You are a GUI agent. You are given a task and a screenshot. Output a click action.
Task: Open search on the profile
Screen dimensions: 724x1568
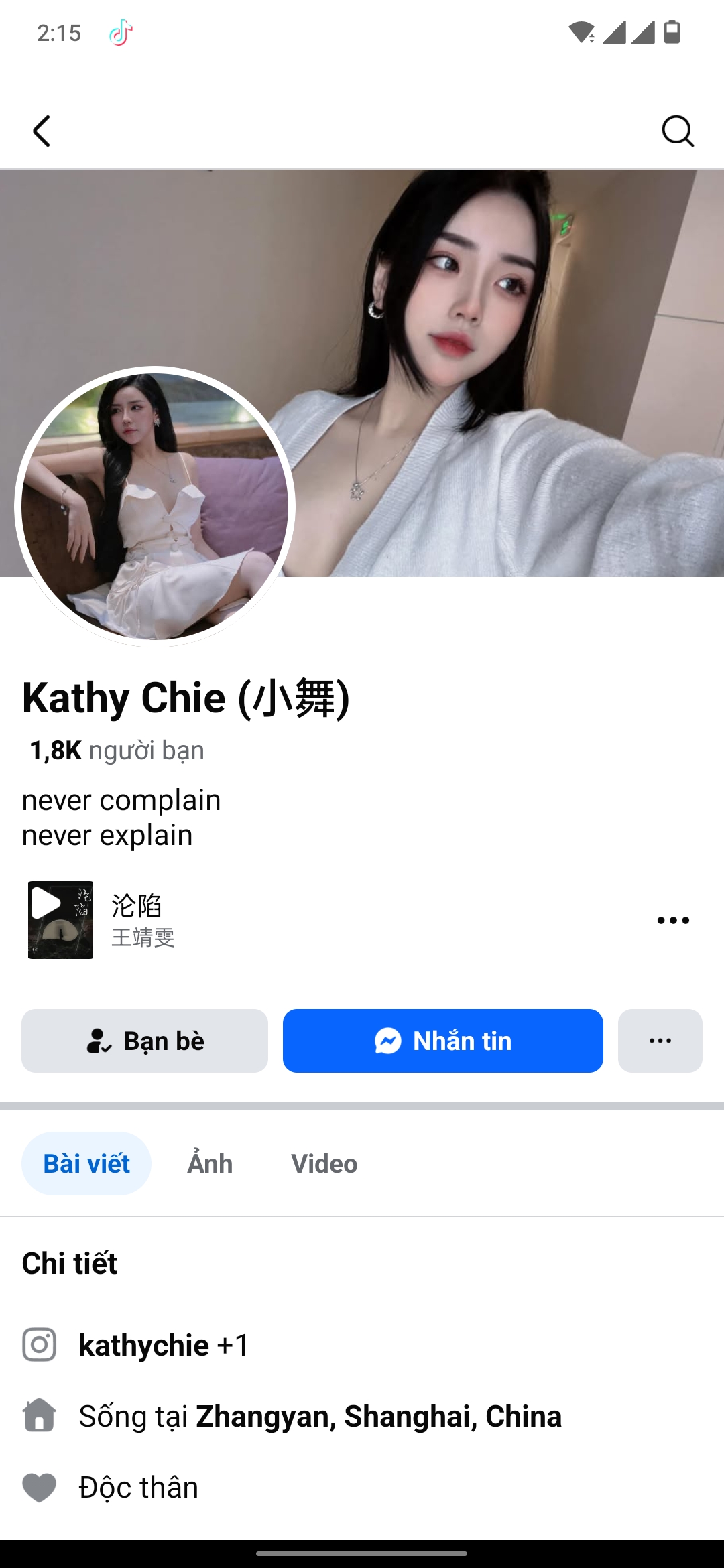[677, 131]
